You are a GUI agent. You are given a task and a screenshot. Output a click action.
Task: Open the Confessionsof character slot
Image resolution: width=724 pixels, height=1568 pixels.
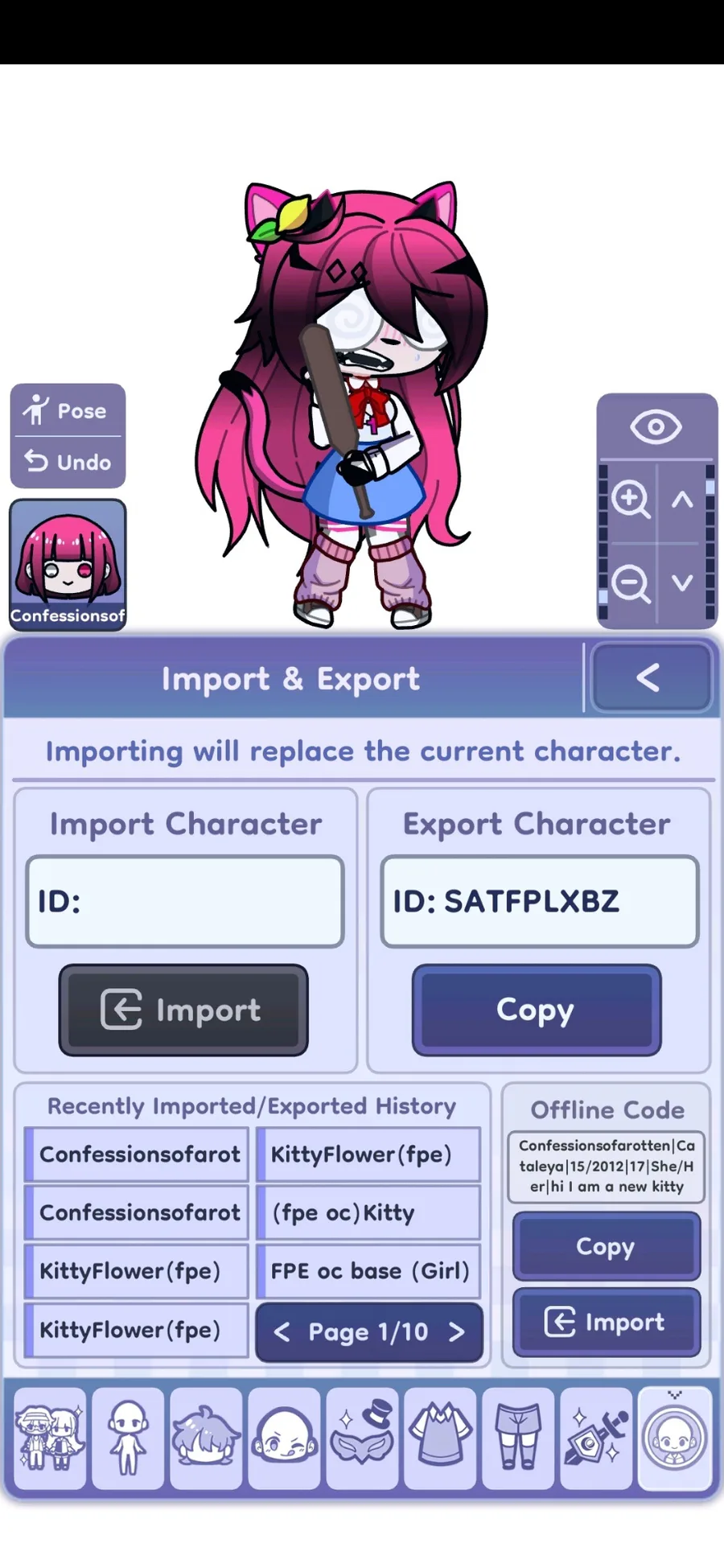[x=68, y=564]
